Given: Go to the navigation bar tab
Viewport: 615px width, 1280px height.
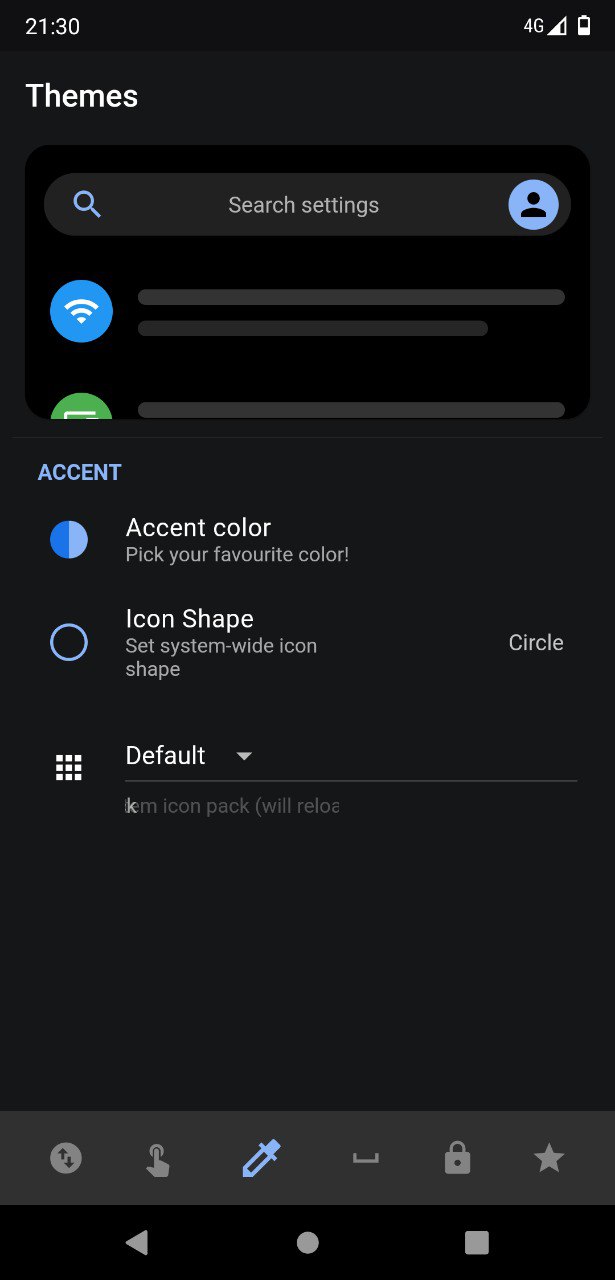Looking at the screenshot, I should [x=365, y=1158].
